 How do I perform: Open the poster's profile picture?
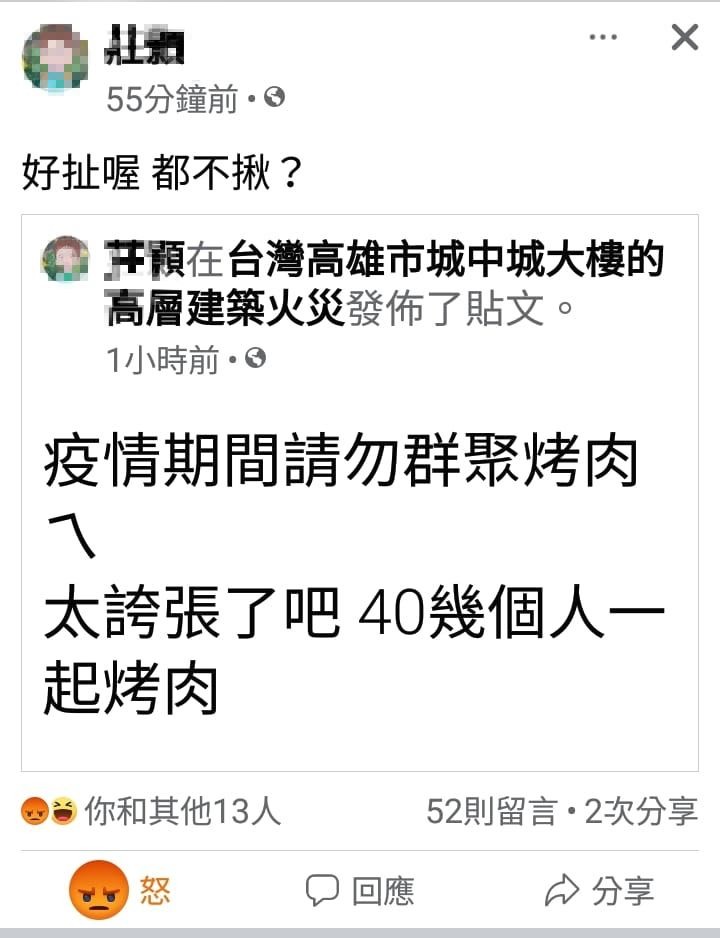point(55,59)
